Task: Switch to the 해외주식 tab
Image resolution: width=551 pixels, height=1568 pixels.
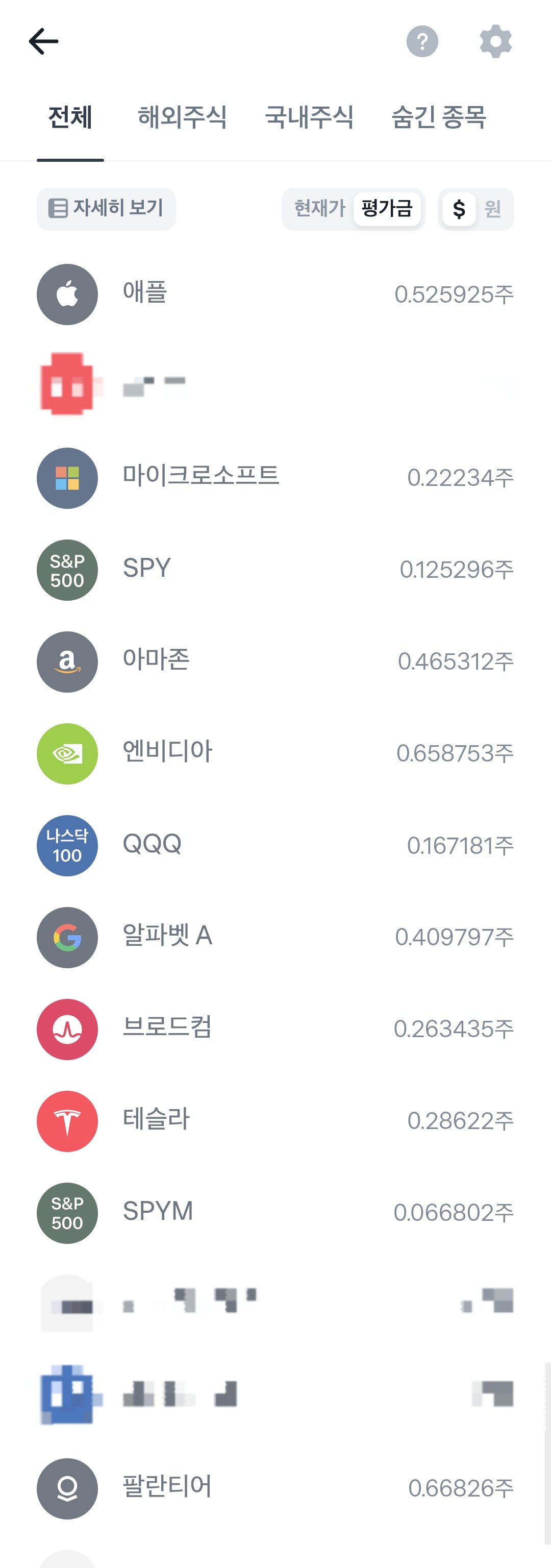Action: (x=182, y=117)
